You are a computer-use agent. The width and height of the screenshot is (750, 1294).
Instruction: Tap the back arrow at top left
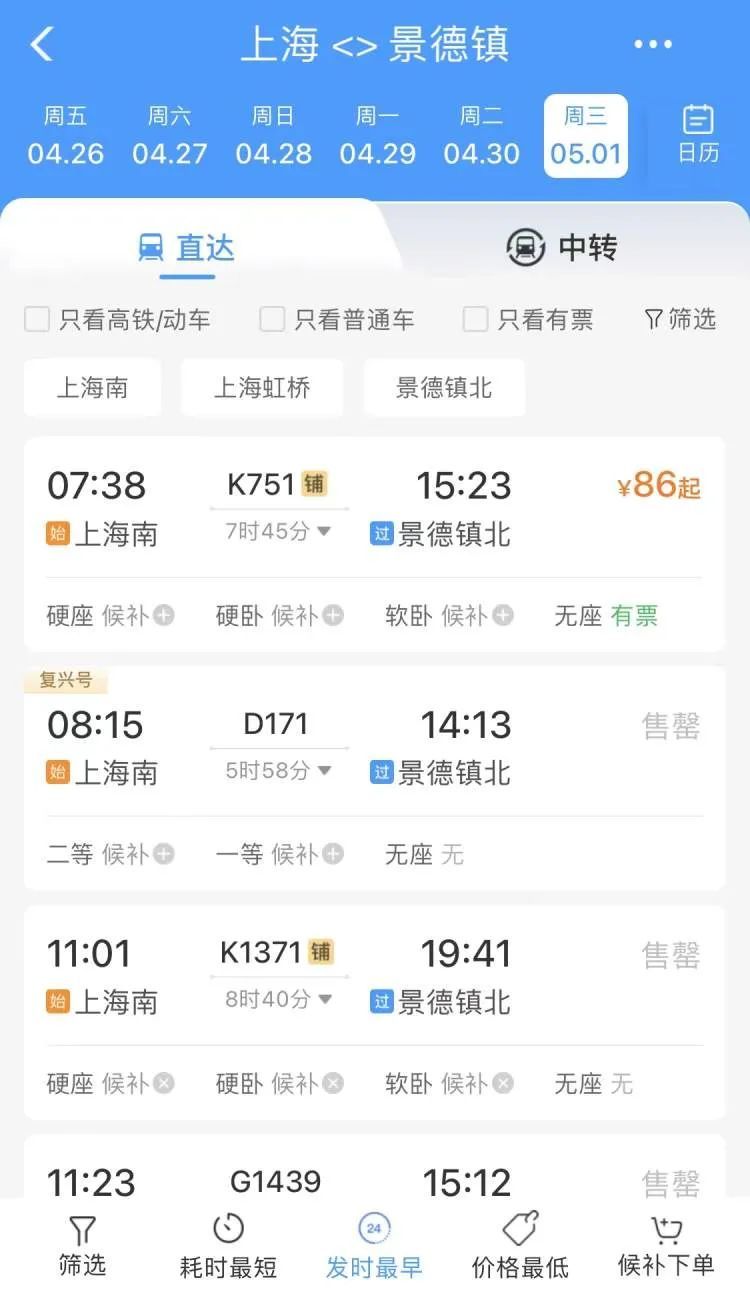click(x=42, y=44)
